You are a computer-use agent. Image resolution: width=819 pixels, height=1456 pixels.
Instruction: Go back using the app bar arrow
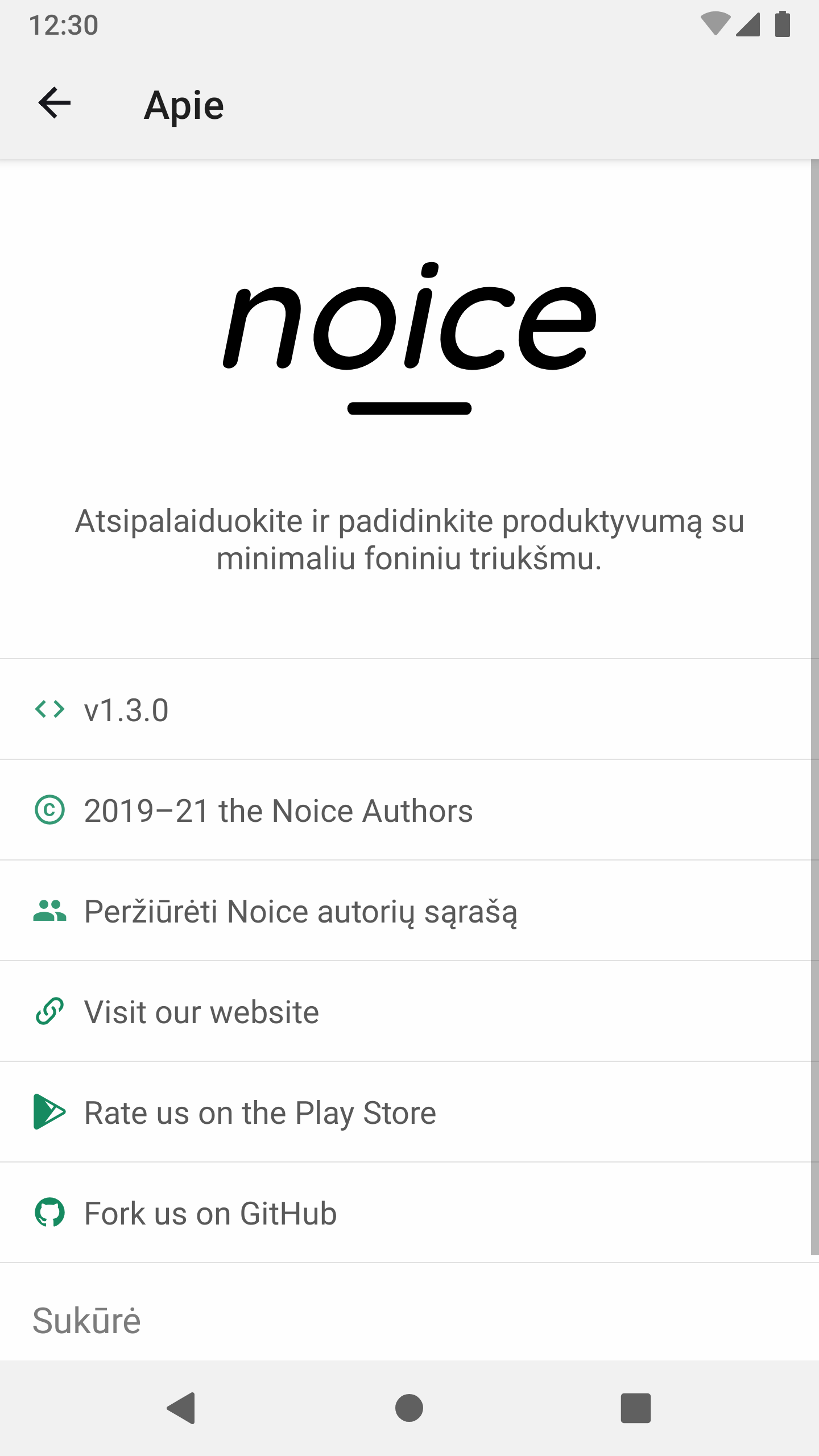(55, 104)
